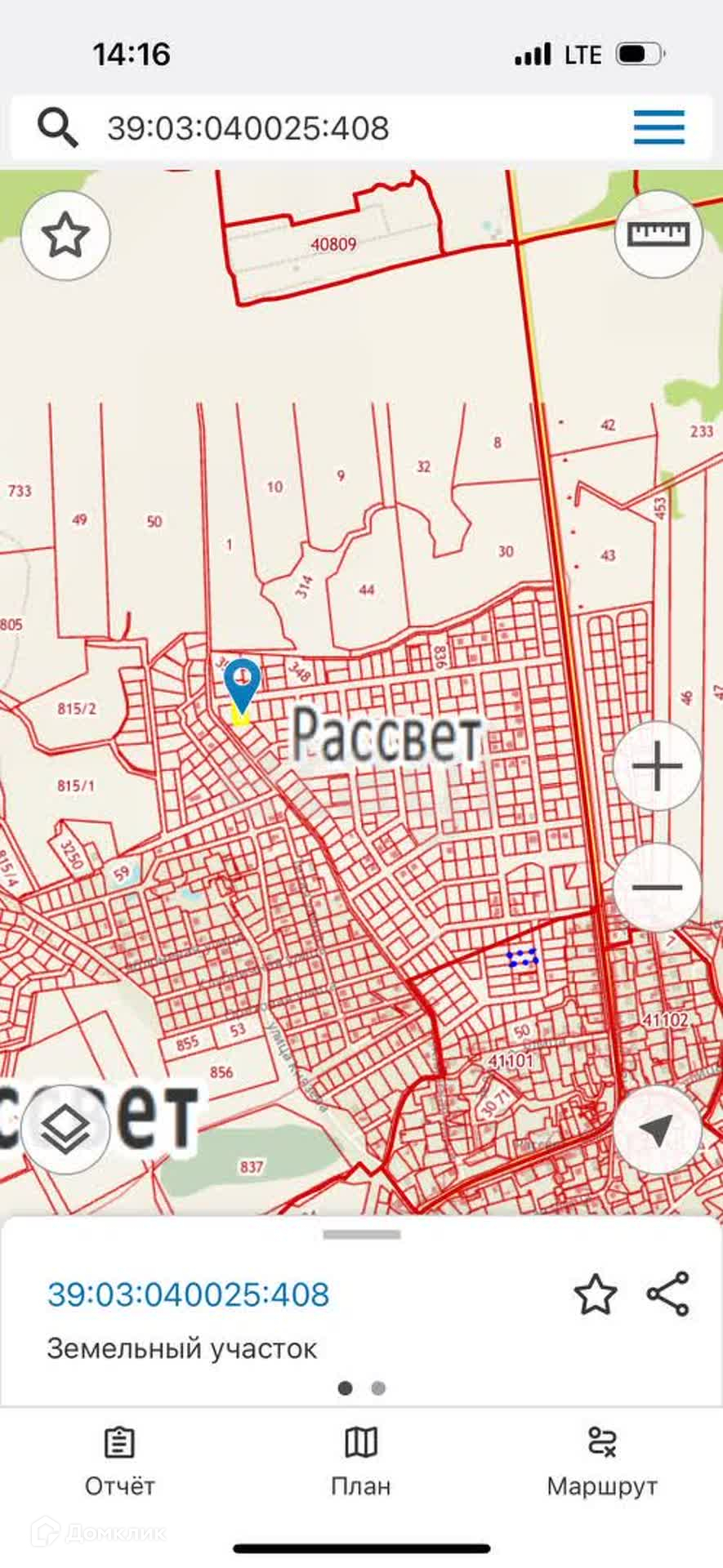Image resolution: width=723 pixels, height=1568 pixels.
Task: Add this land plot to favorites
Action: 595,1294
